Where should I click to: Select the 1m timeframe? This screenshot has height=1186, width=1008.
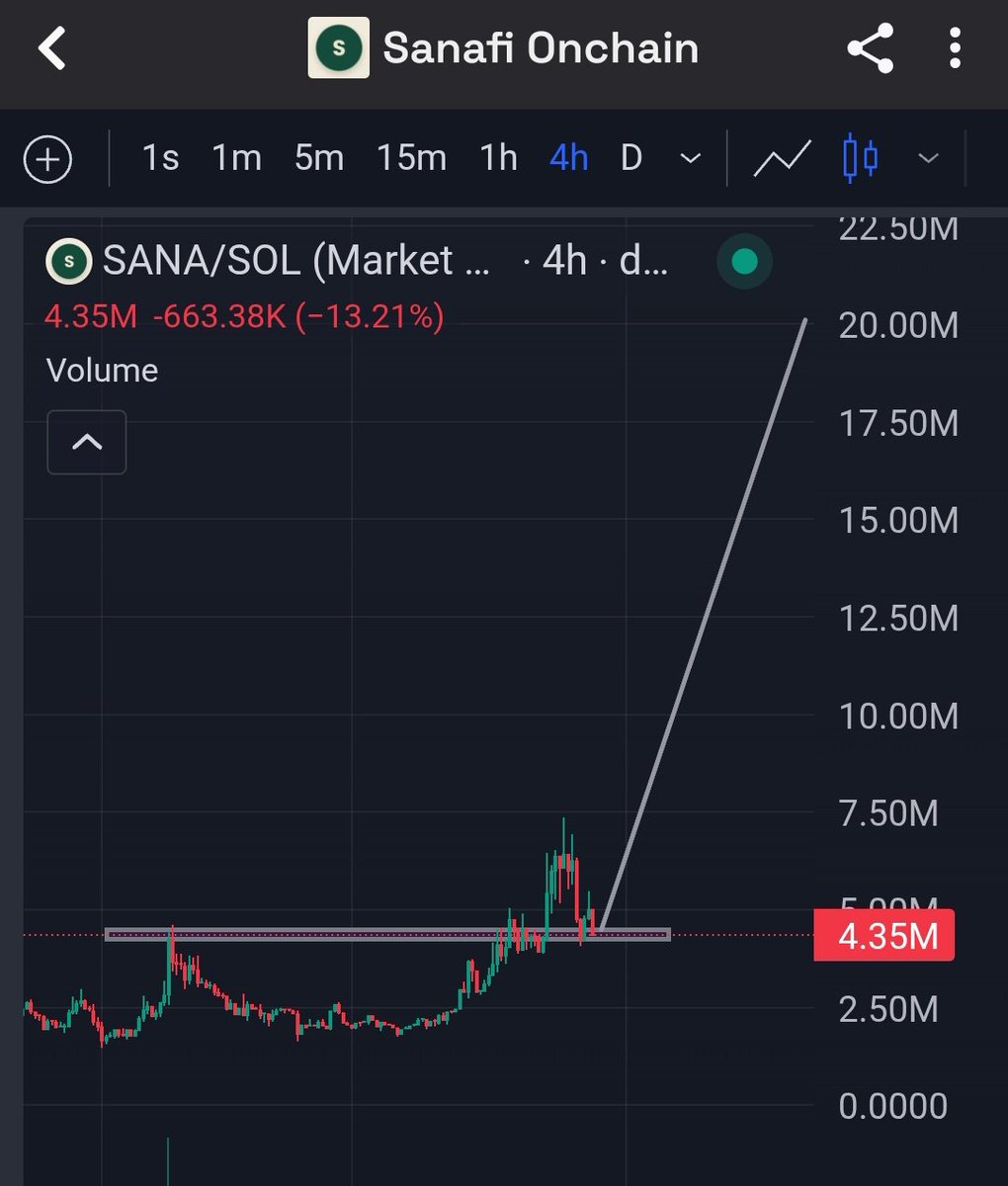point(236,158)
